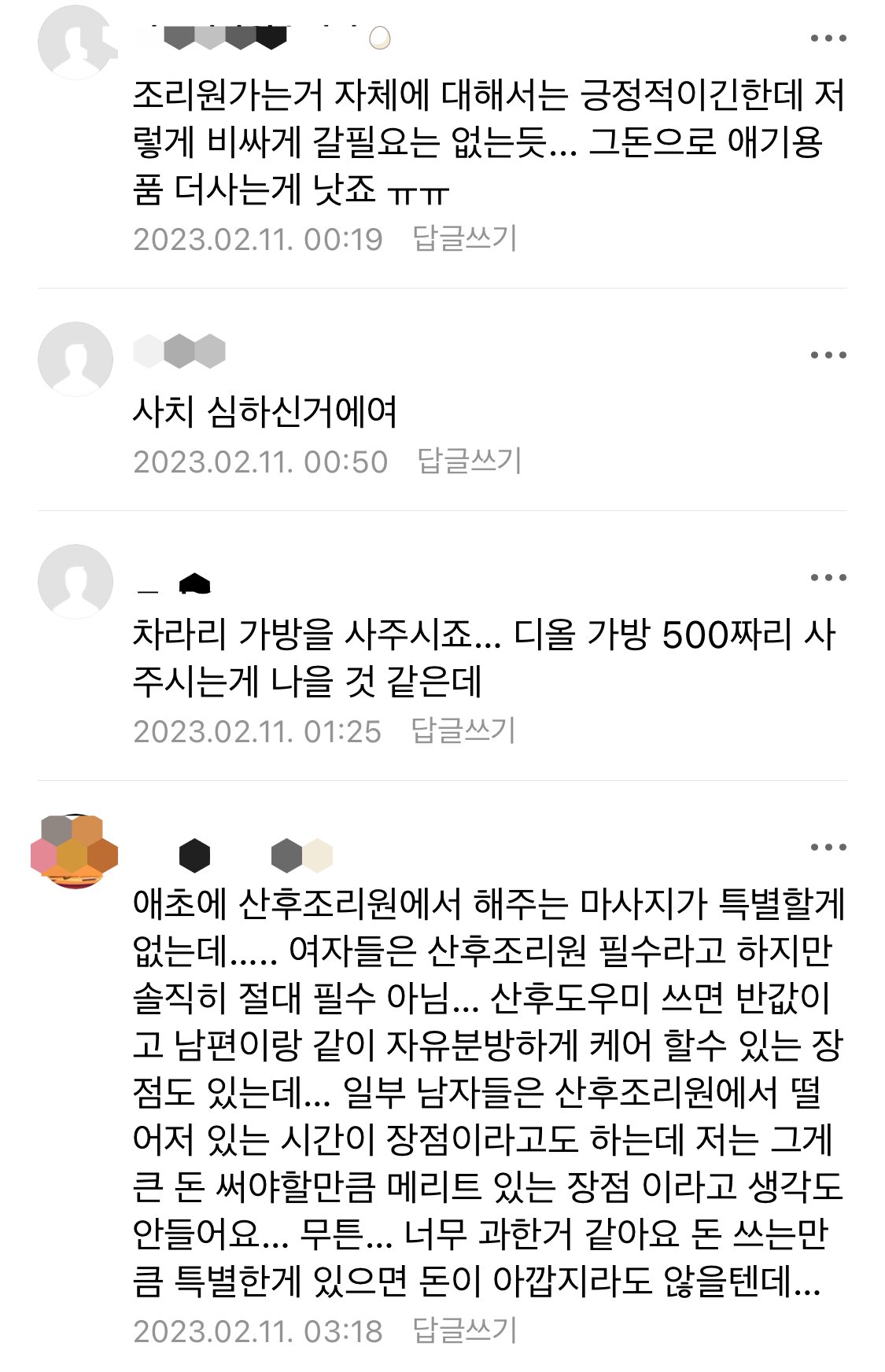885x1372 pixels.
Task: Tap 답글쓰기 under the 00:19 comment
Action: [x=464, y=238]
